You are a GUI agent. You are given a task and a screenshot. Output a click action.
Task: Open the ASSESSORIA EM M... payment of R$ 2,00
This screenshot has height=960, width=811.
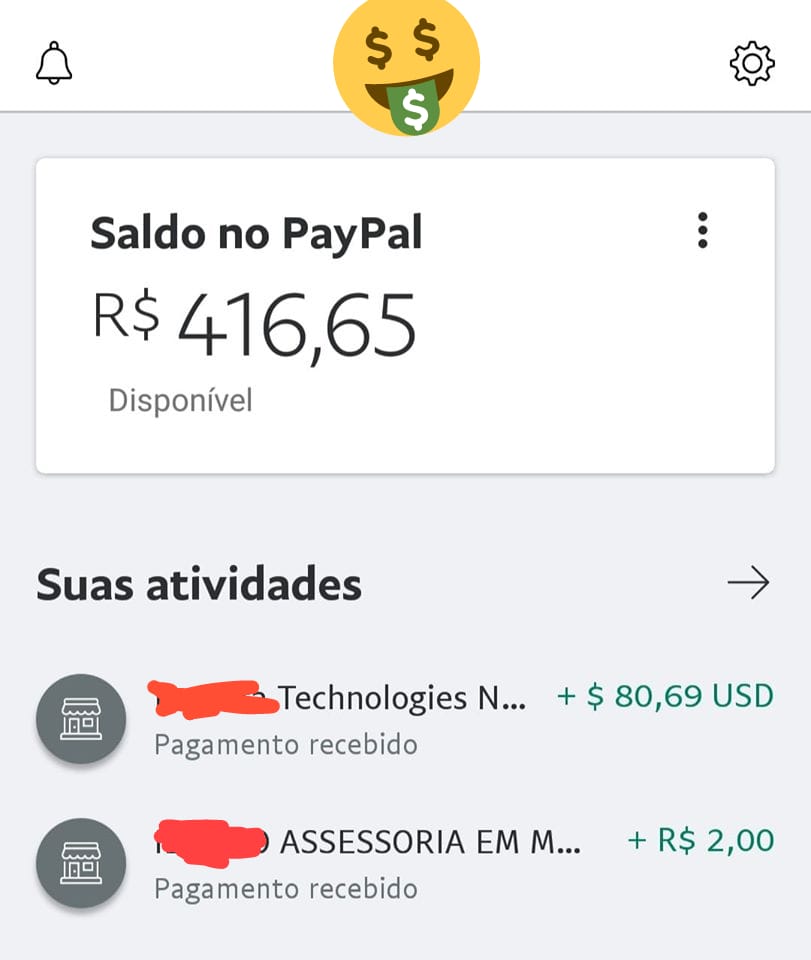[405, 863]
